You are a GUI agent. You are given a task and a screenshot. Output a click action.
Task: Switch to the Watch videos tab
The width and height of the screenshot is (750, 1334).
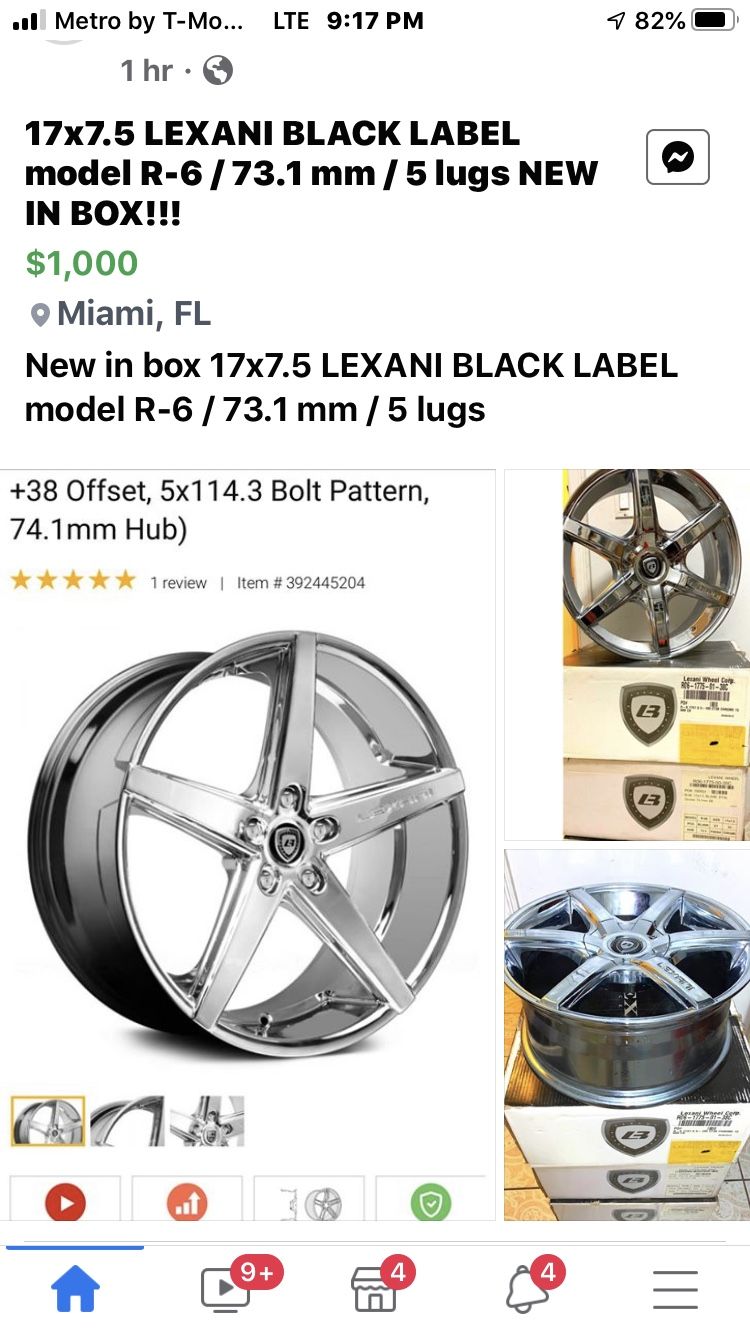tap(226, 1290)
